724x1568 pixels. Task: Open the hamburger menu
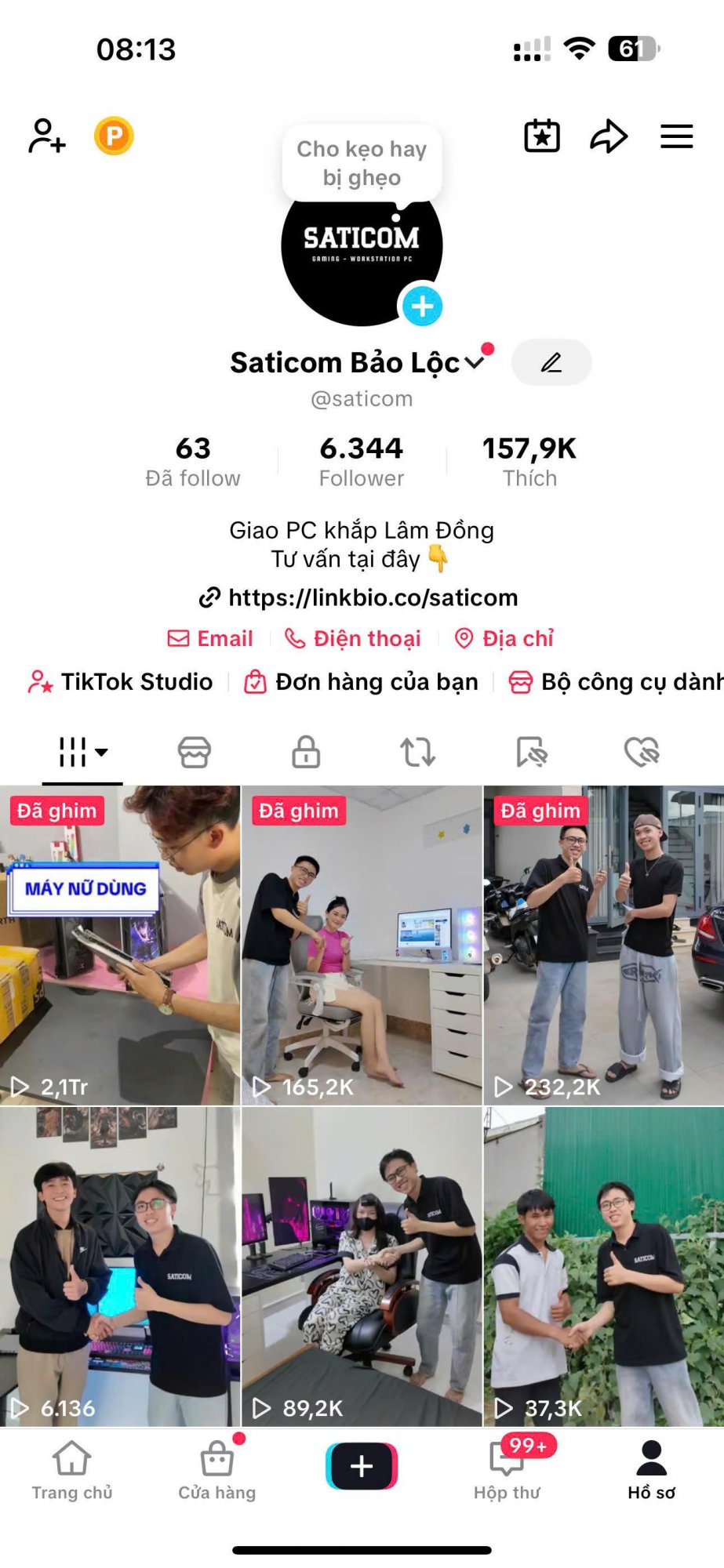pos(676,136)
